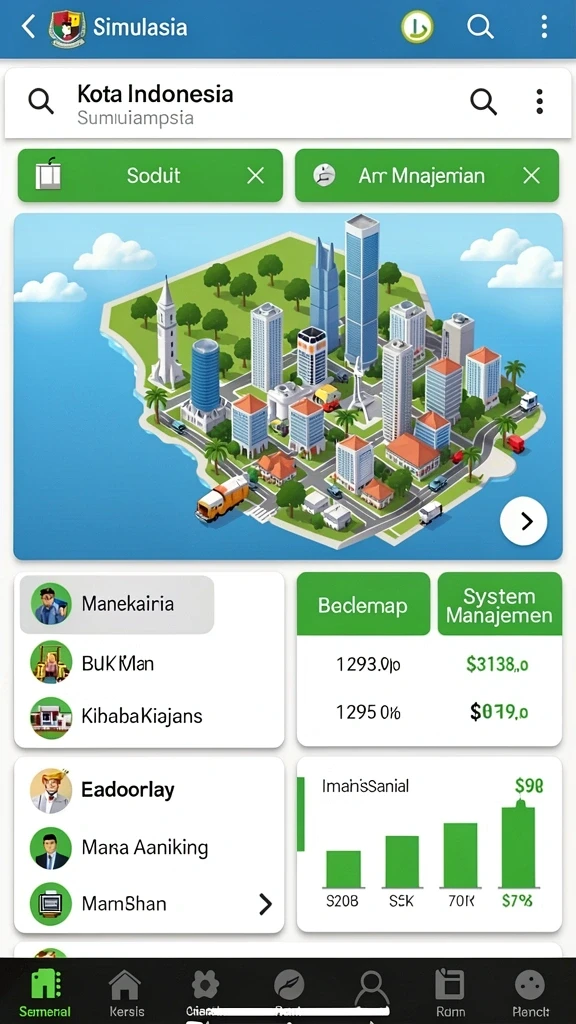Viewport: 576px width, 1024px height.
Task: Open the overflow menu in the blue app bar
Action: point(544,27)
